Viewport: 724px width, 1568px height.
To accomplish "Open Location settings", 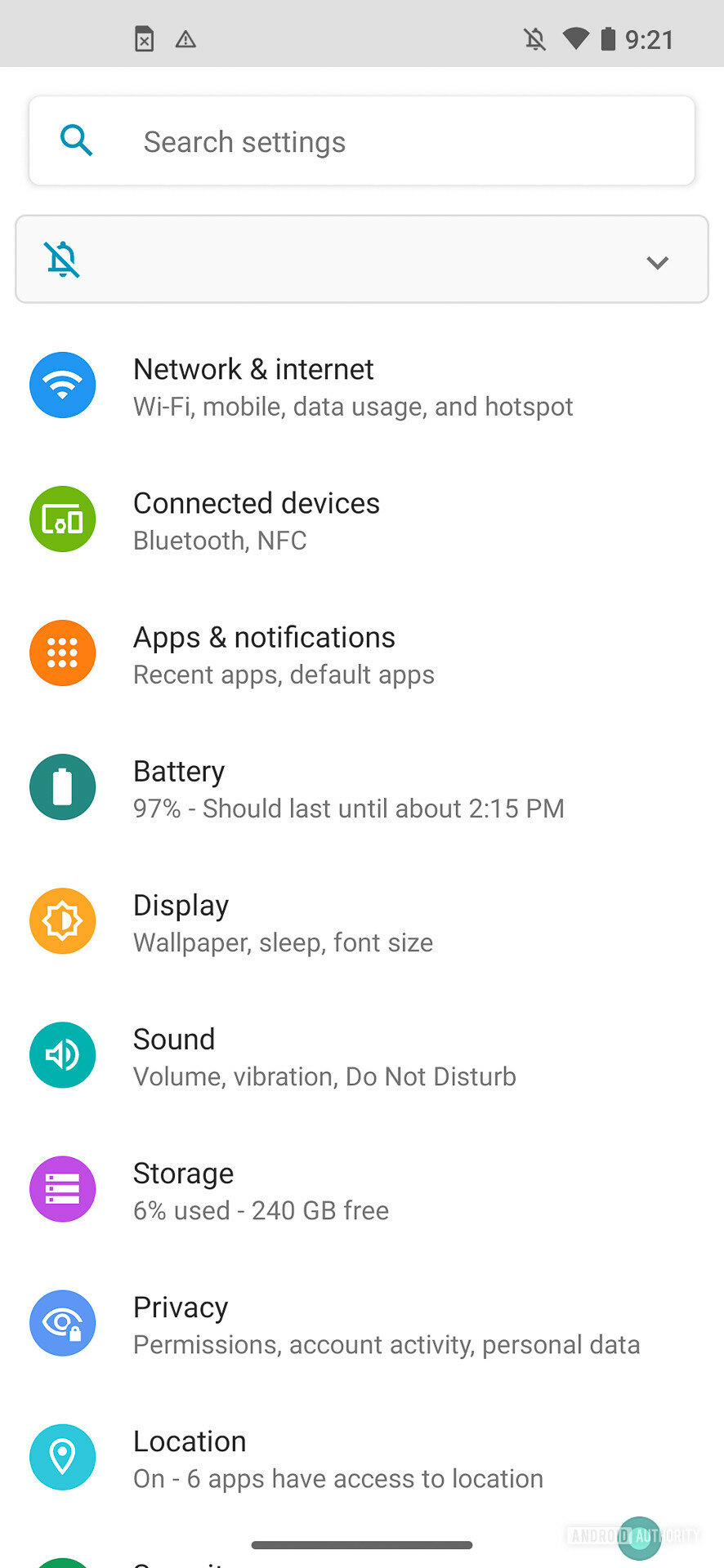I will click(x=362, y=1457).
